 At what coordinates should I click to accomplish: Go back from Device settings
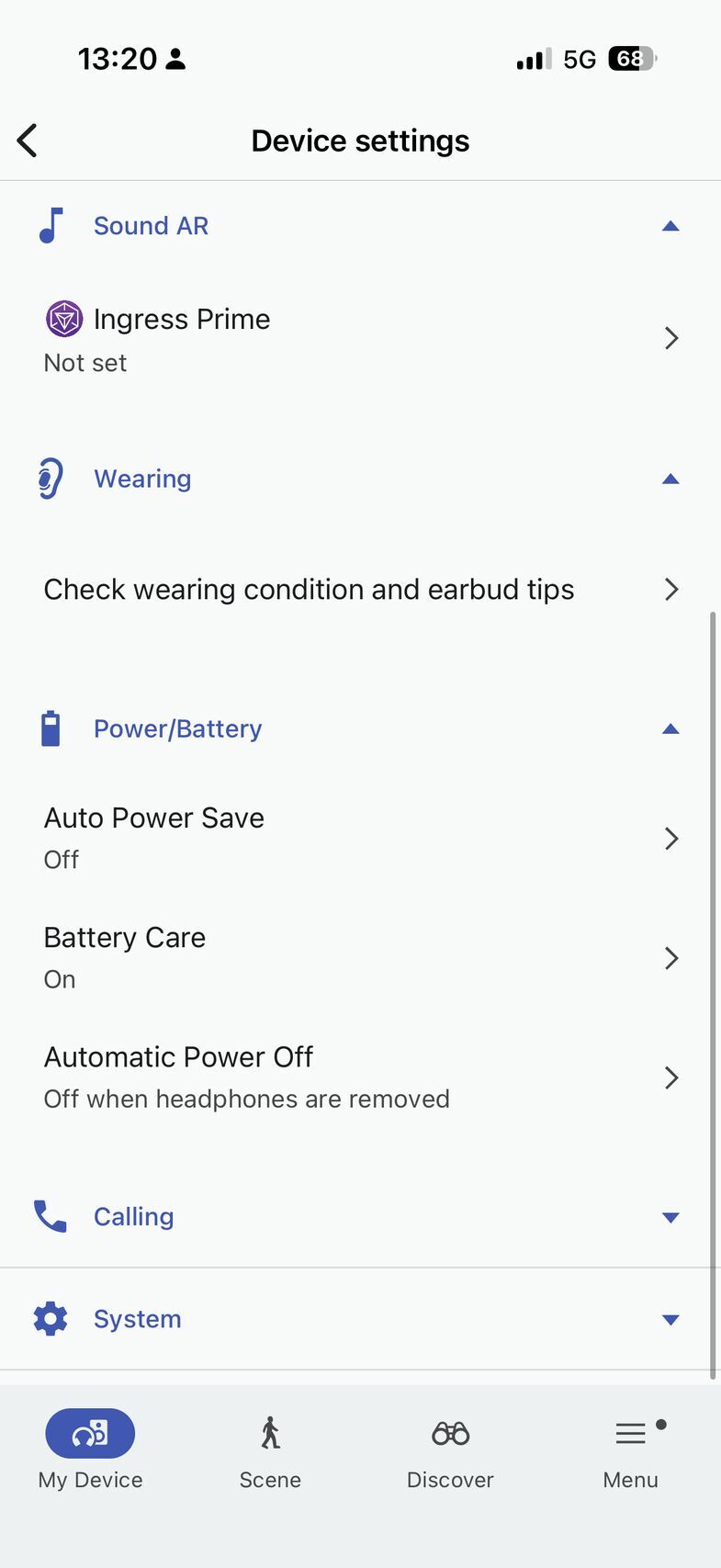(x=28, y=141)
